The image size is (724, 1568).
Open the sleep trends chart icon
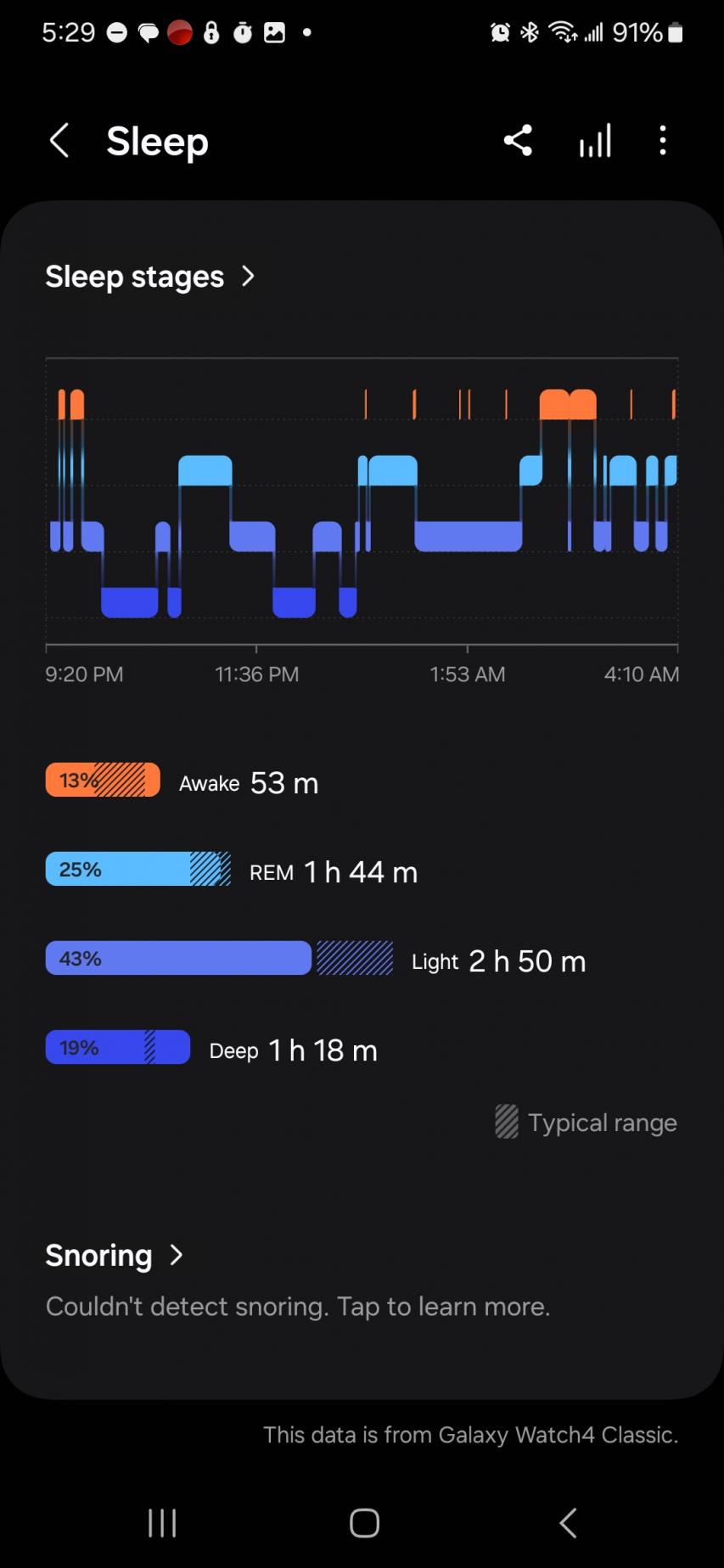(x=595, y=141)
